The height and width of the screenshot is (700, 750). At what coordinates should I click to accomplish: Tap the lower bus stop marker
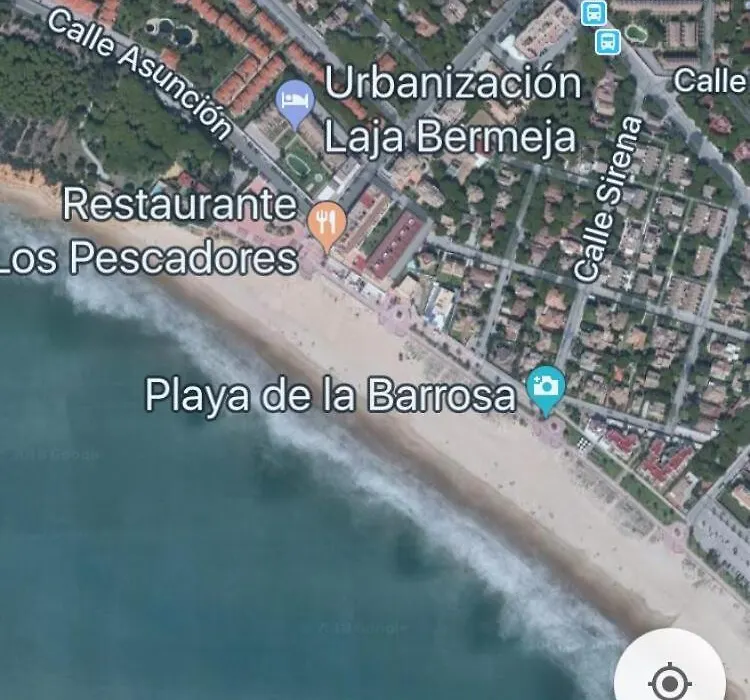(x=607, y=41)
